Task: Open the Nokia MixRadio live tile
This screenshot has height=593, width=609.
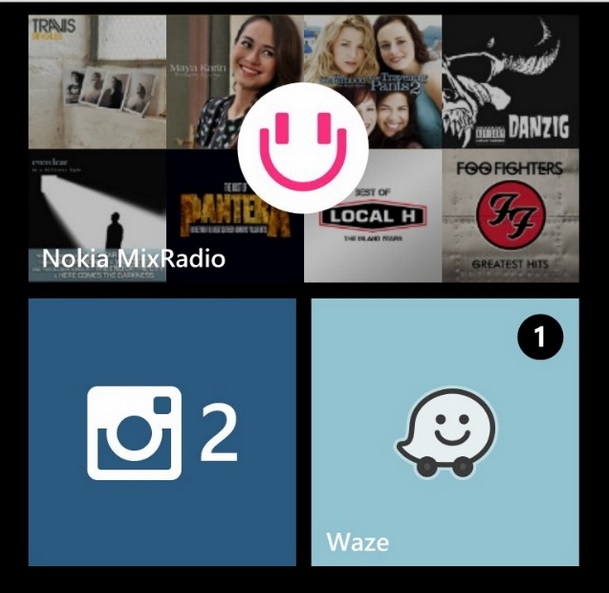Action: 303,150
